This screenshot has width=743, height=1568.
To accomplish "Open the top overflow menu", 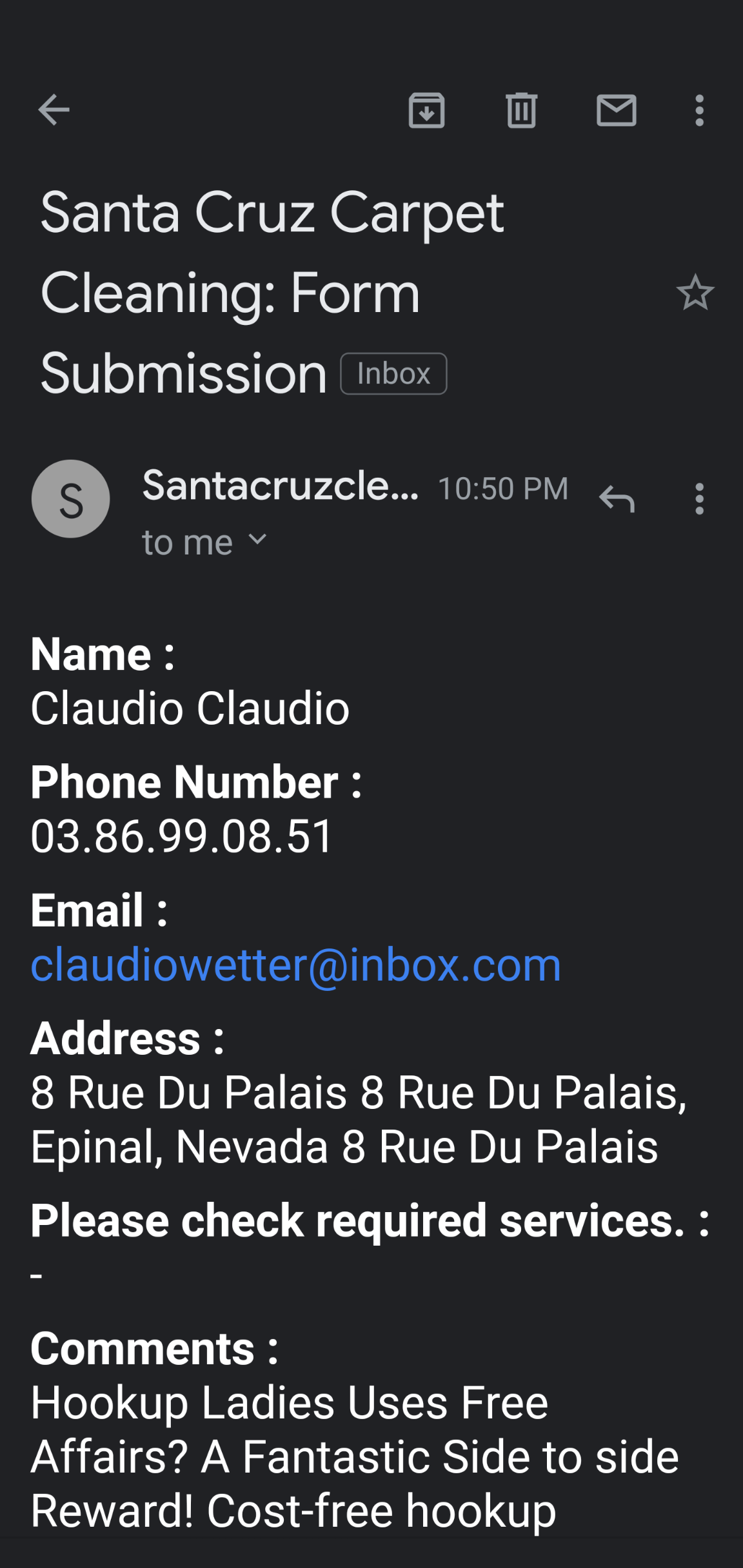I will 699,110.
